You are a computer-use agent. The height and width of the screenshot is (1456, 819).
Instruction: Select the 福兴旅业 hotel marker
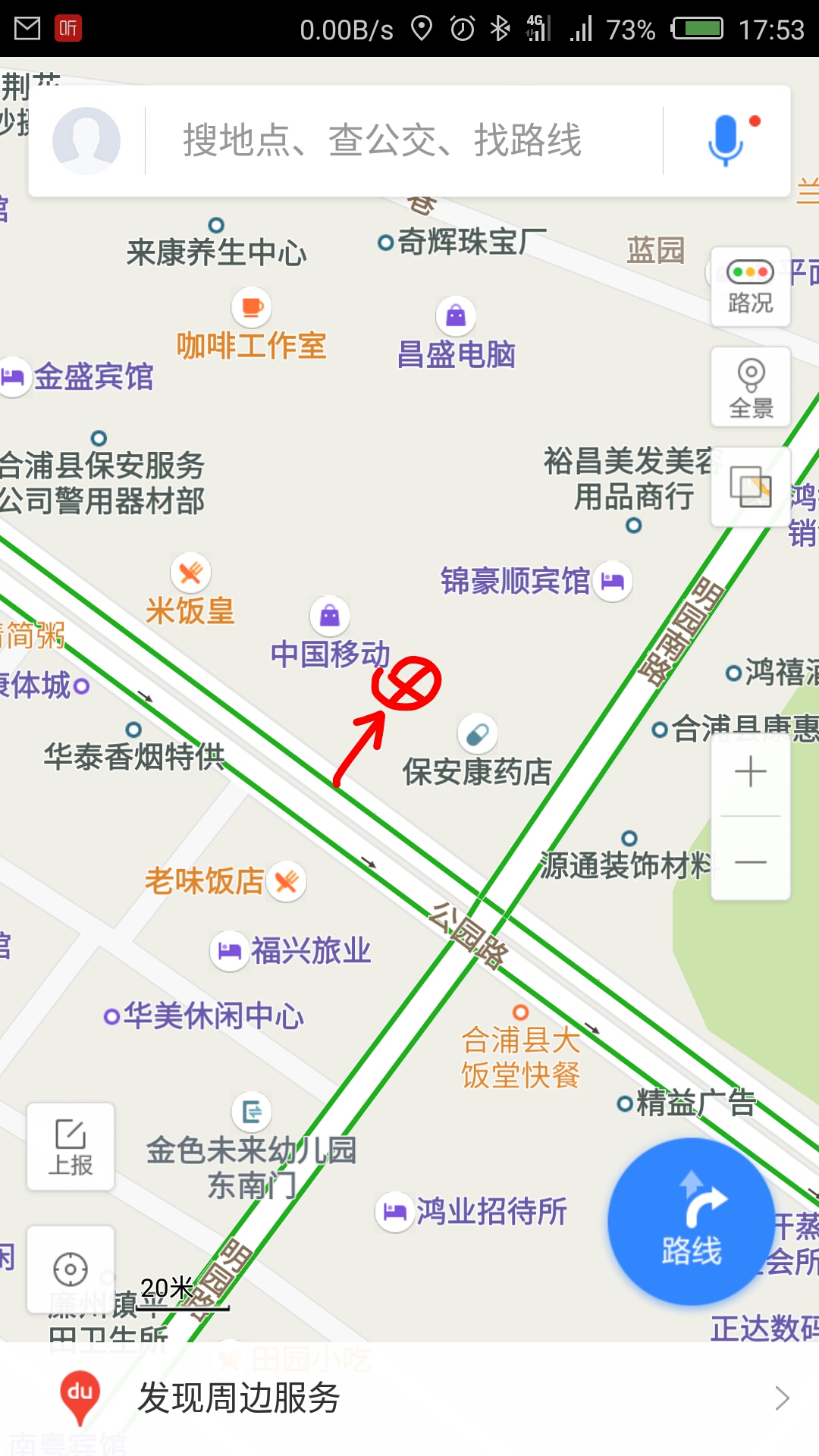(229, 950)
